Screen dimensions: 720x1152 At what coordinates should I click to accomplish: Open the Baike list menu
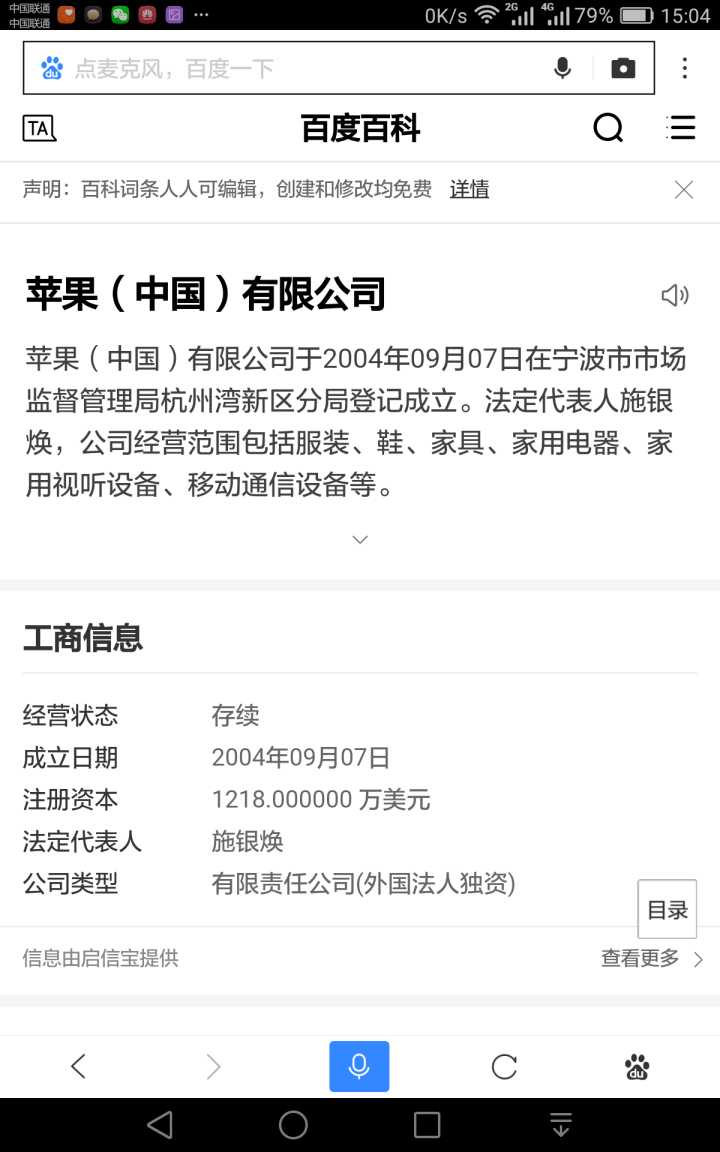(681, 128)
